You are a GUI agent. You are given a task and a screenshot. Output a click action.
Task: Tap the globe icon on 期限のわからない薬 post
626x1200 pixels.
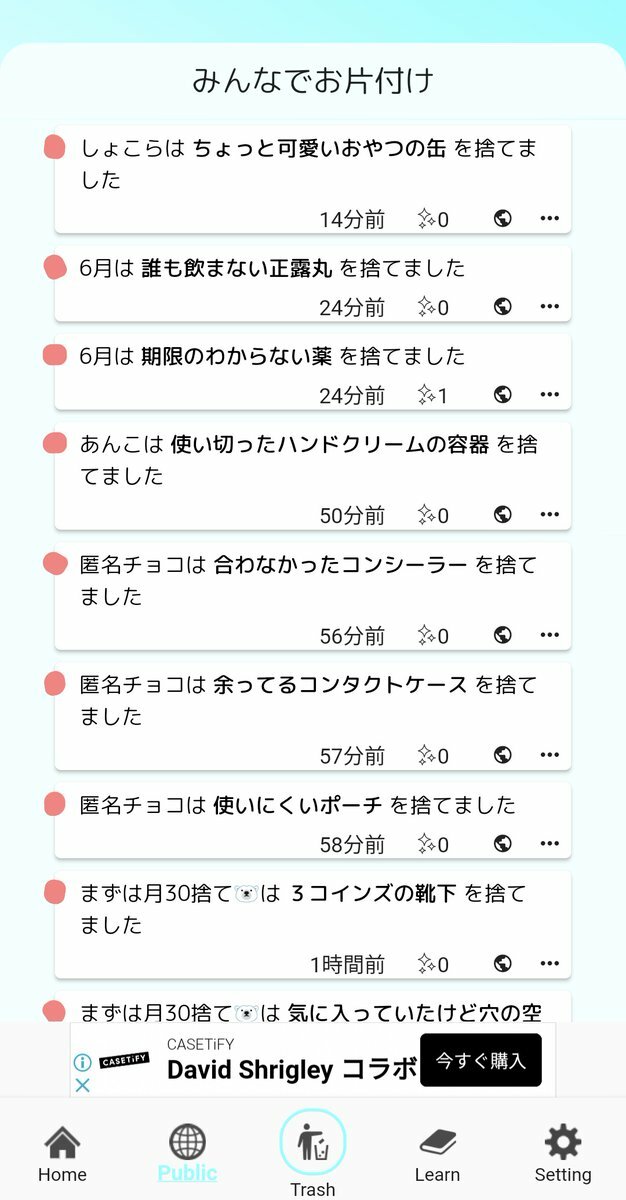pos(503,395)
